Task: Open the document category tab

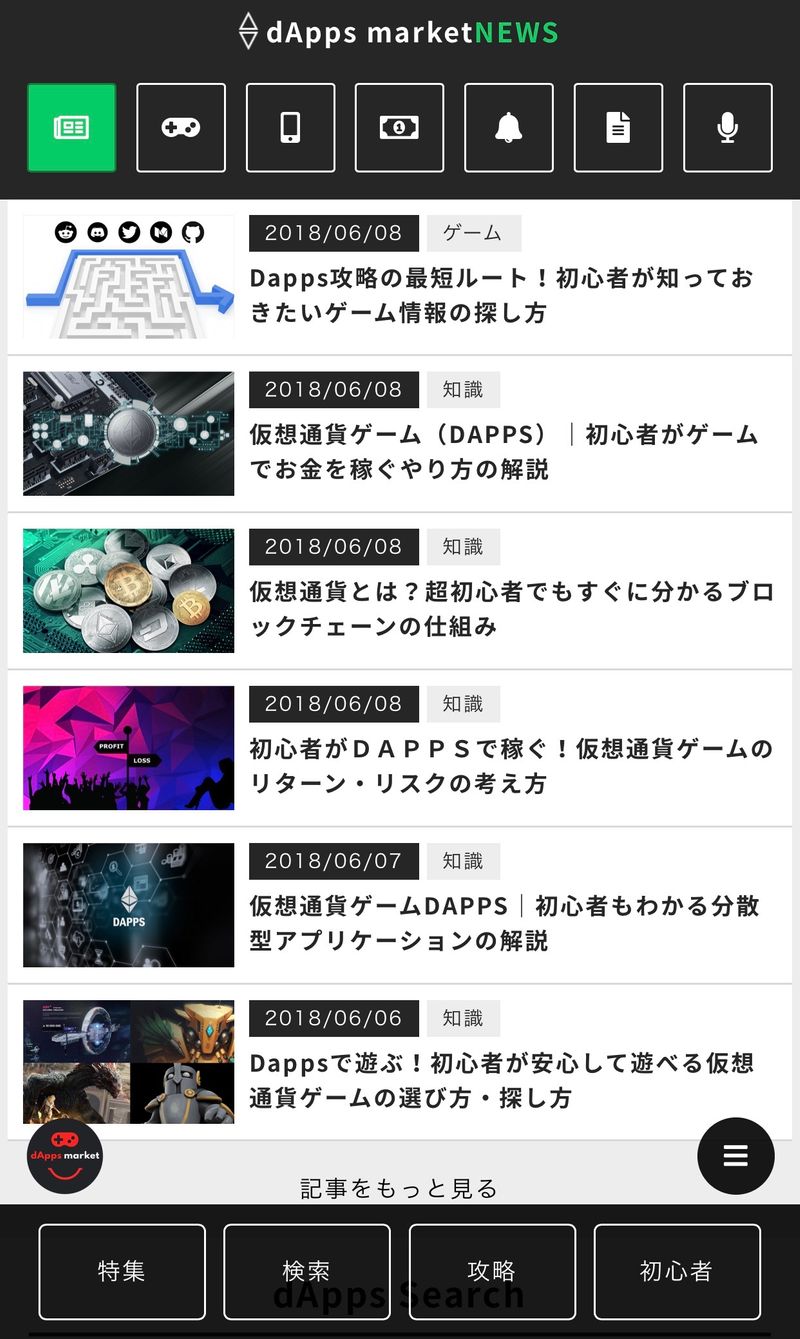Action: click(618, 128)
